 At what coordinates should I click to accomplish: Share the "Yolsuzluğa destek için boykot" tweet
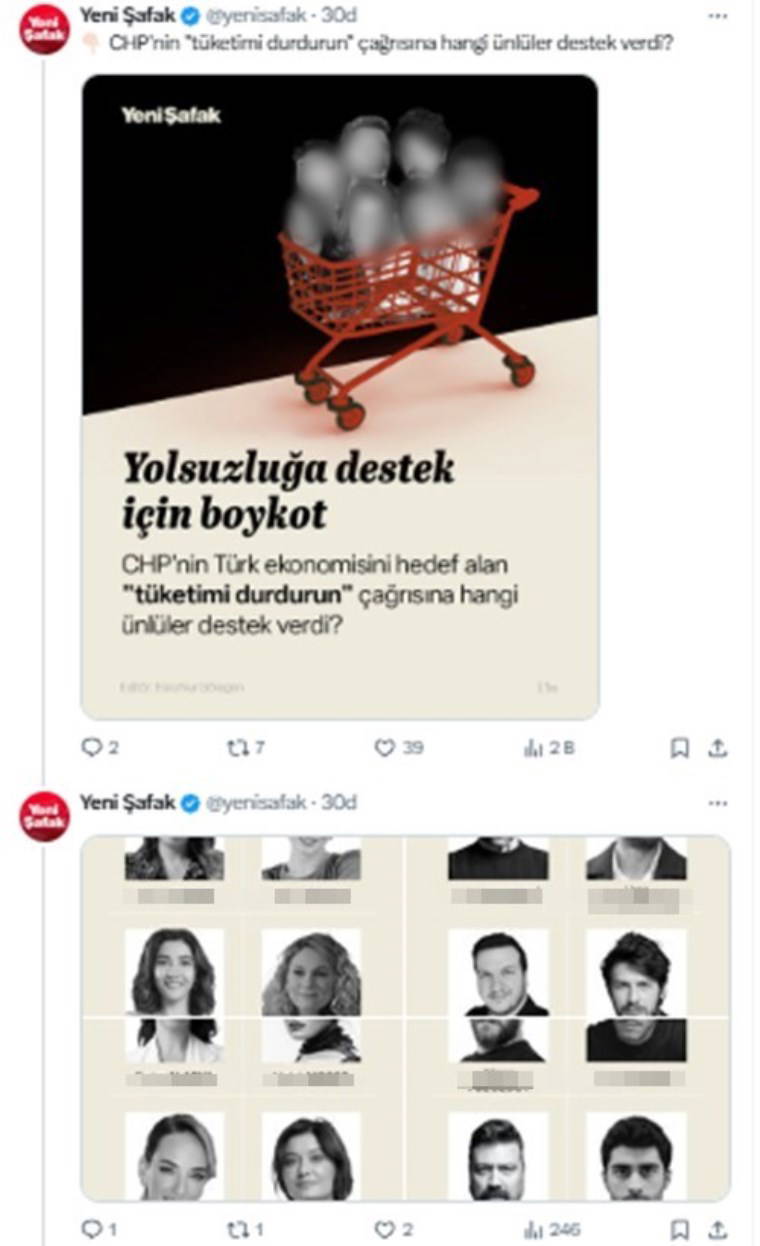716,747
